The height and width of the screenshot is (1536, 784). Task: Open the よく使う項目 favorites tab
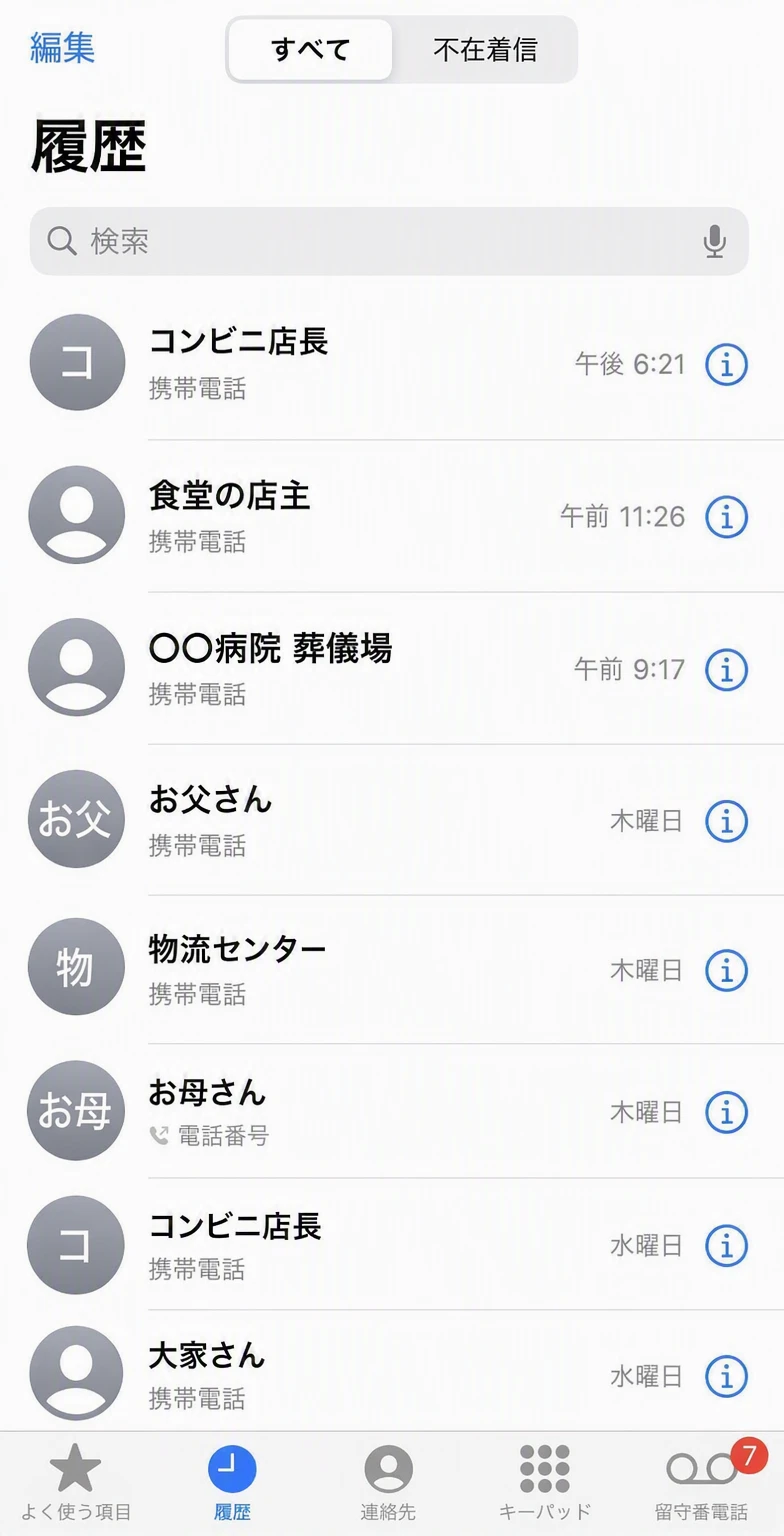tap(76, 1482)
